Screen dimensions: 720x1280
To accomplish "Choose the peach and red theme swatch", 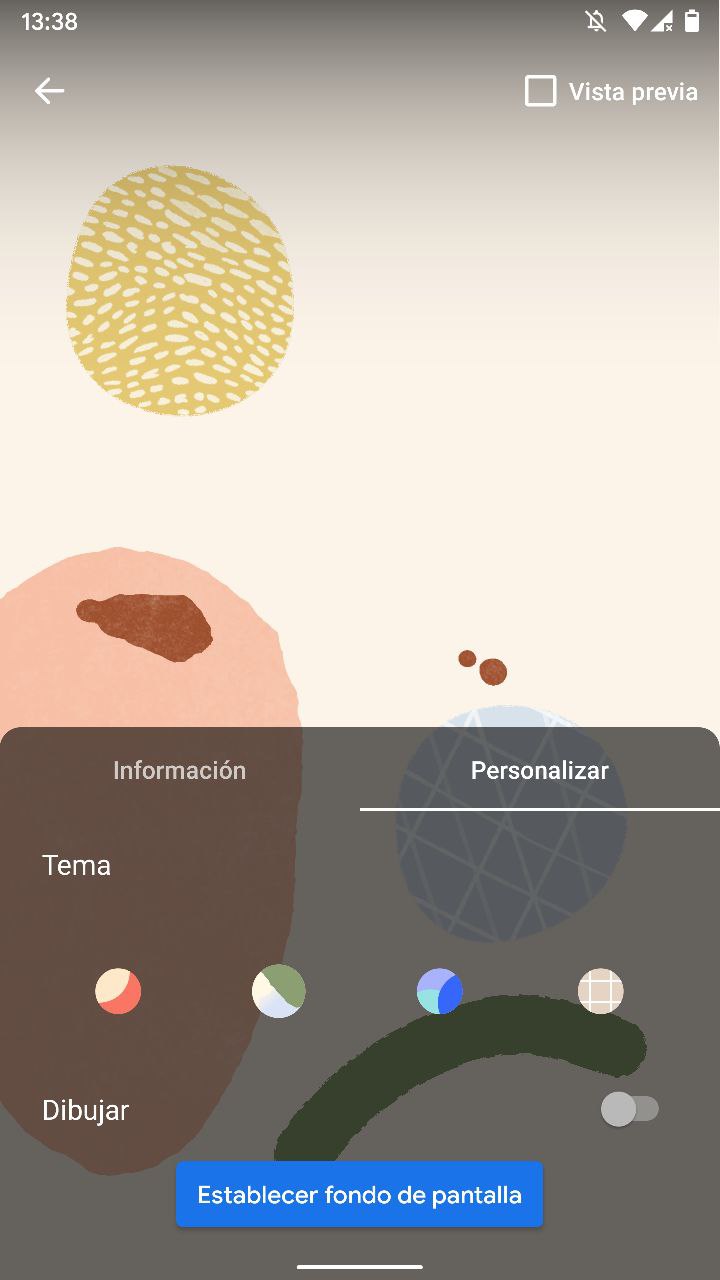I will click(118, 991).
